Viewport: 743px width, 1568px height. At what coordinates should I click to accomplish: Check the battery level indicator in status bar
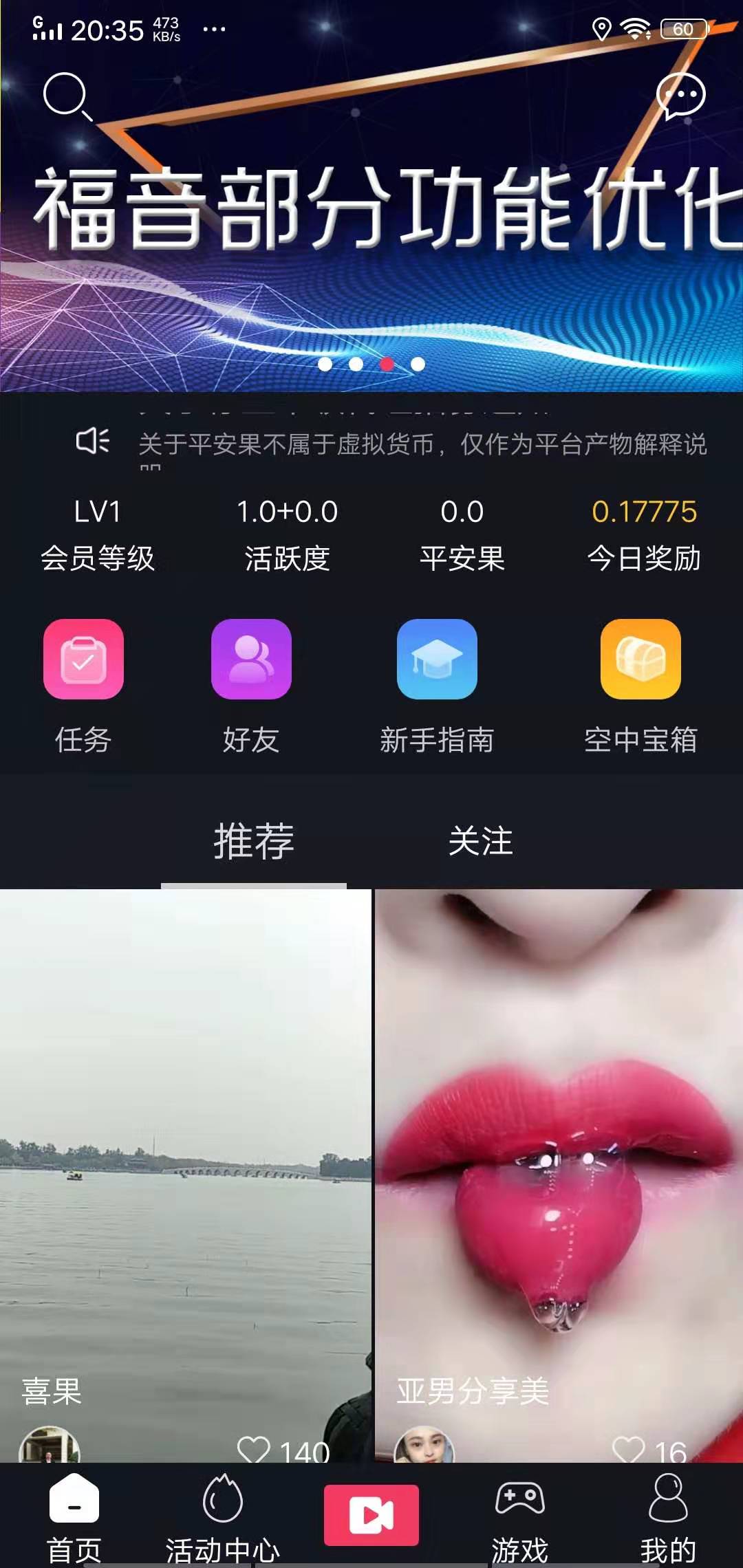685,29
